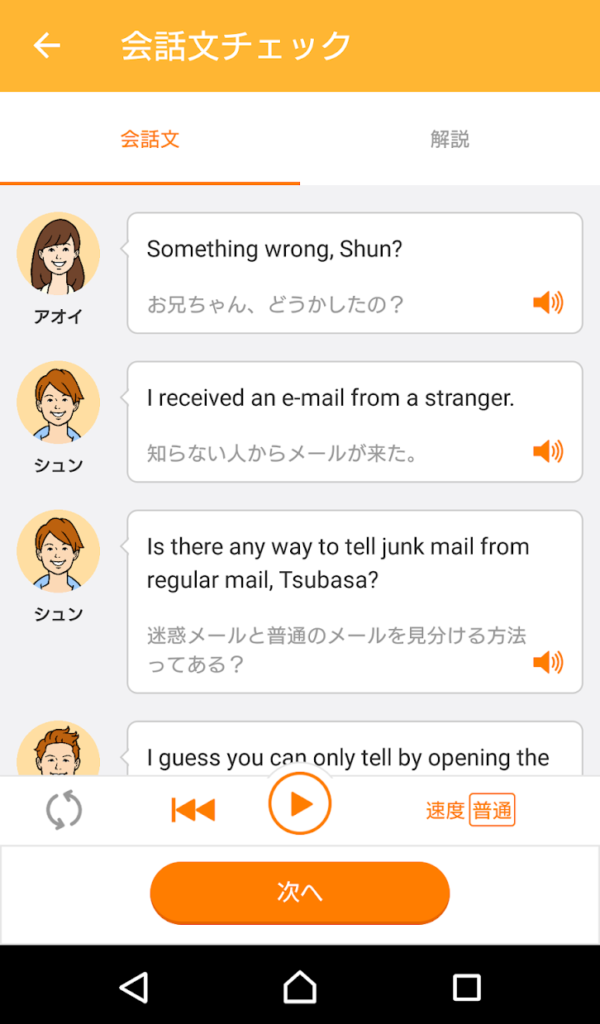
Task: Tap the system home button
Action: [x=300, y=988]
